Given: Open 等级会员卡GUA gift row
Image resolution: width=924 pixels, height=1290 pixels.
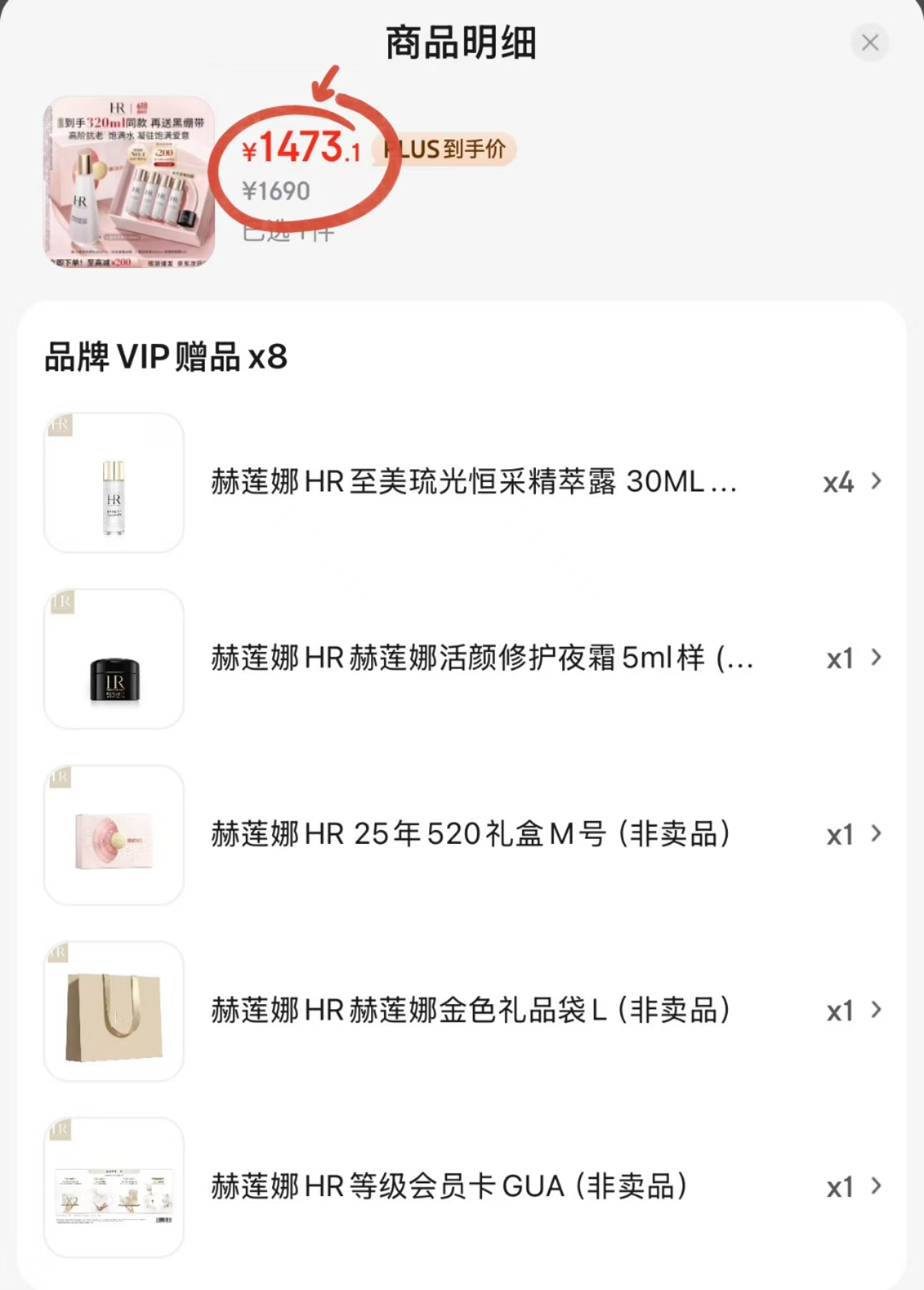Looking at the screenshot, I should click(x=473, y=1187).
